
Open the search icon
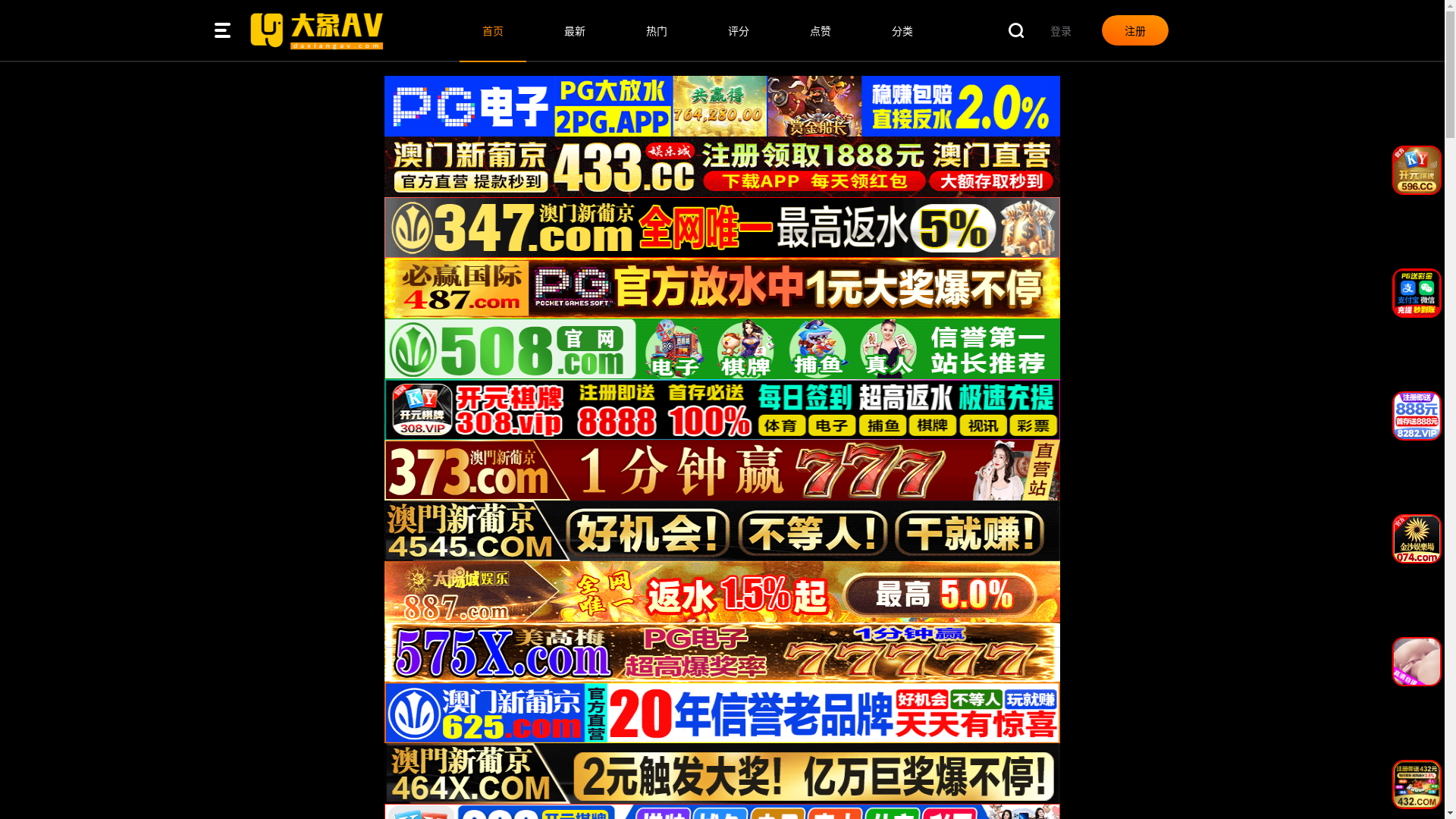coord(1016,30)
